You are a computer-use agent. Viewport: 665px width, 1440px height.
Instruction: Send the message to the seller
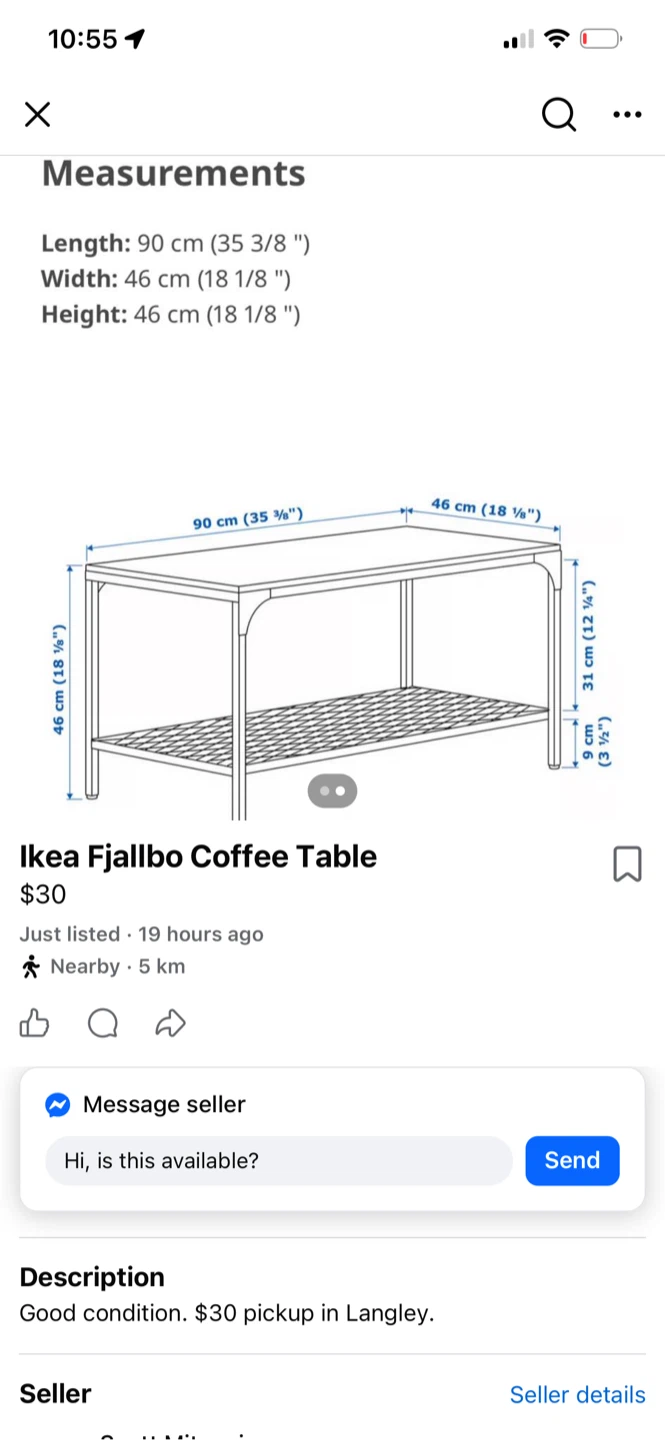(x=572, y=1160)
